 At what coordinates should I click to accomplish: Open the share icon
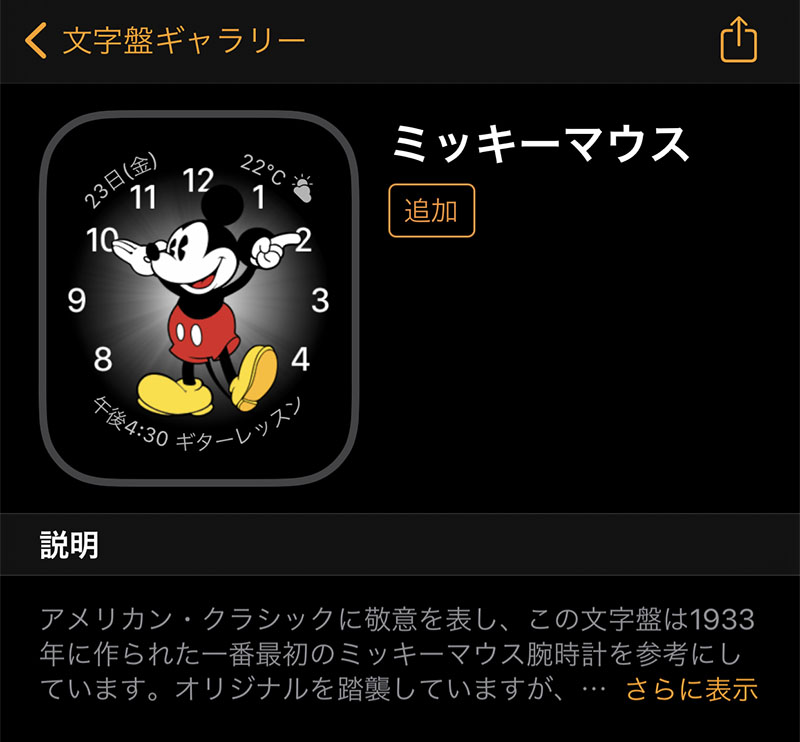(x=739, y=40)
